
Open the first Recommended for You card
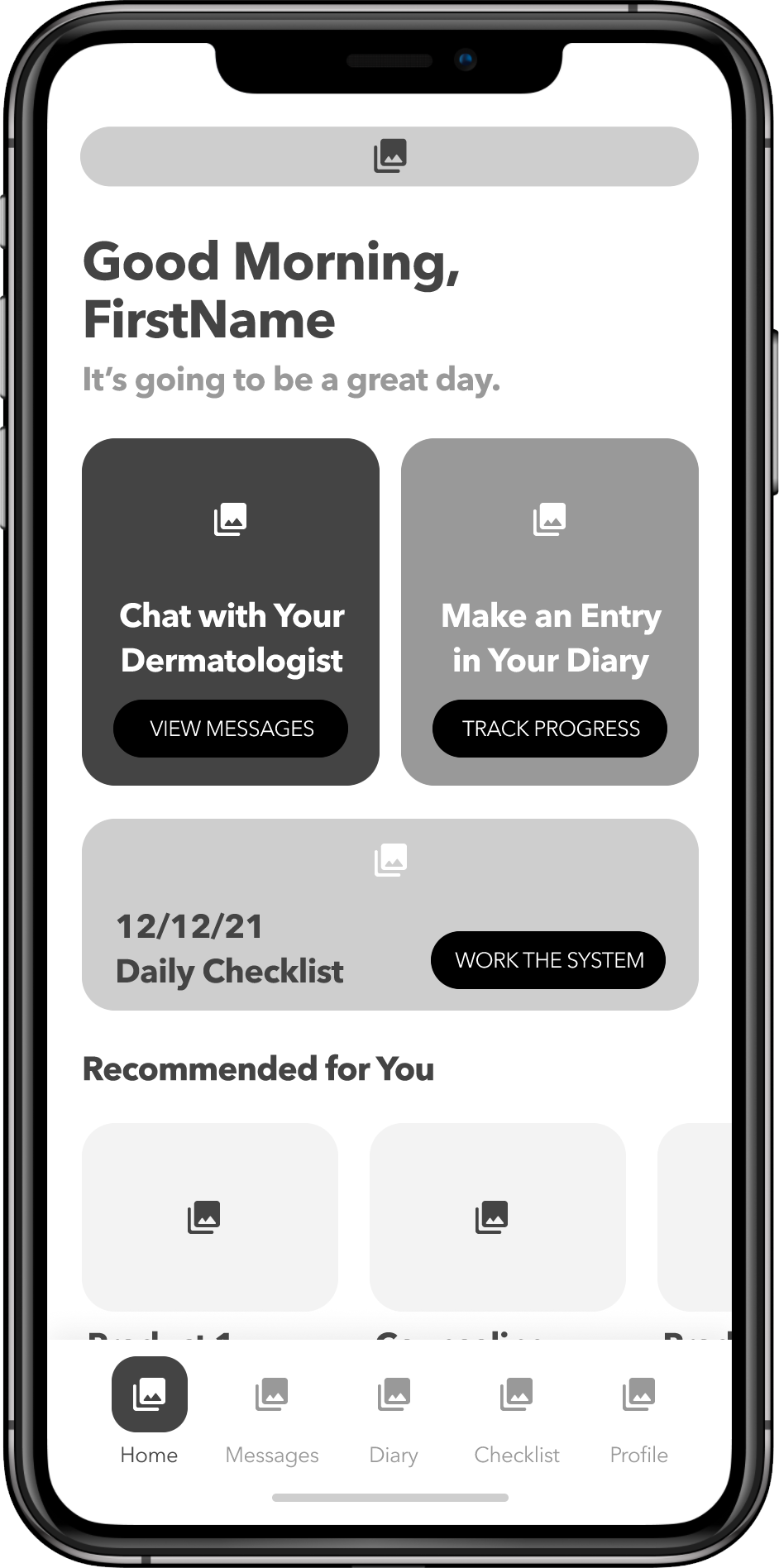coord(210,1217)
